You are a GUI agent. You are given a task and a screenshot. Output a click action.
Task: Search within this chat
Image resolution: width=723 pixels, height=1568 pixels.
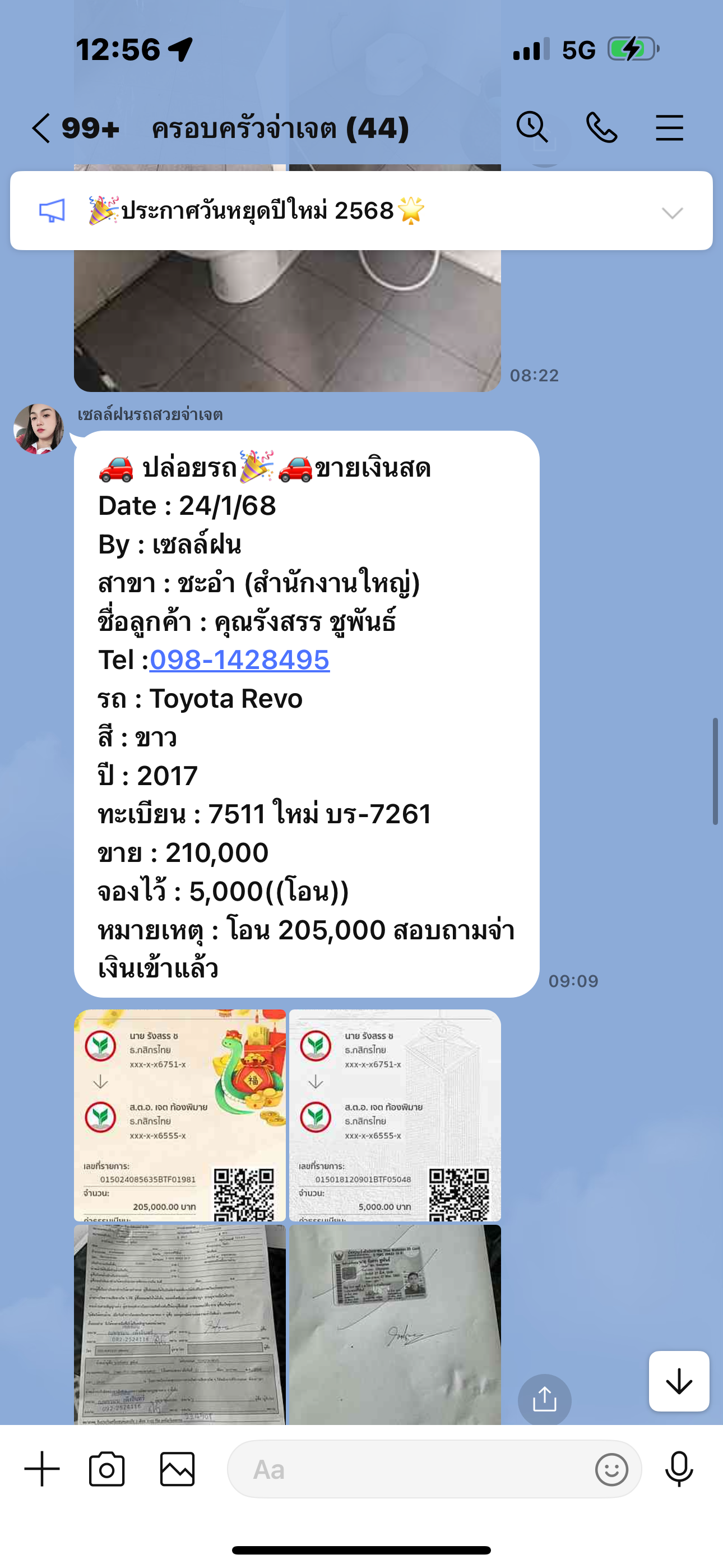click(532, 127)
